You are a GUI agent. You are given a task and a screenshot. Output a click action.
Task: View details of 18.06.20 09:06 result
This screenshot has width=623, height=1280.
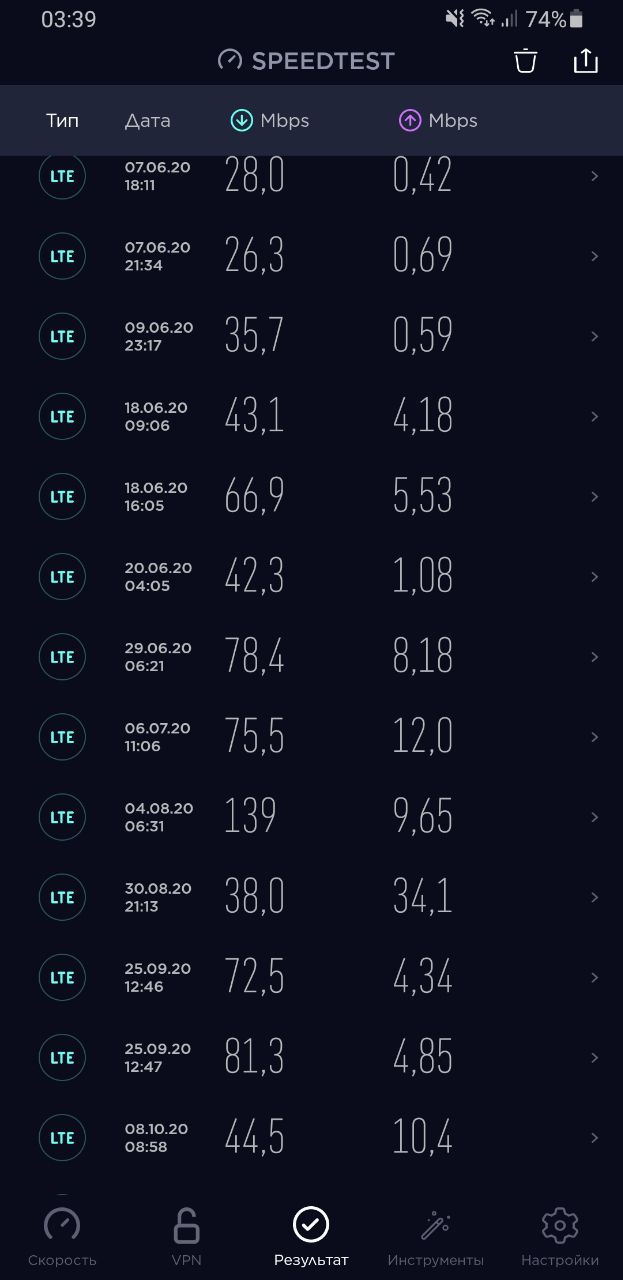pos(311,416)
